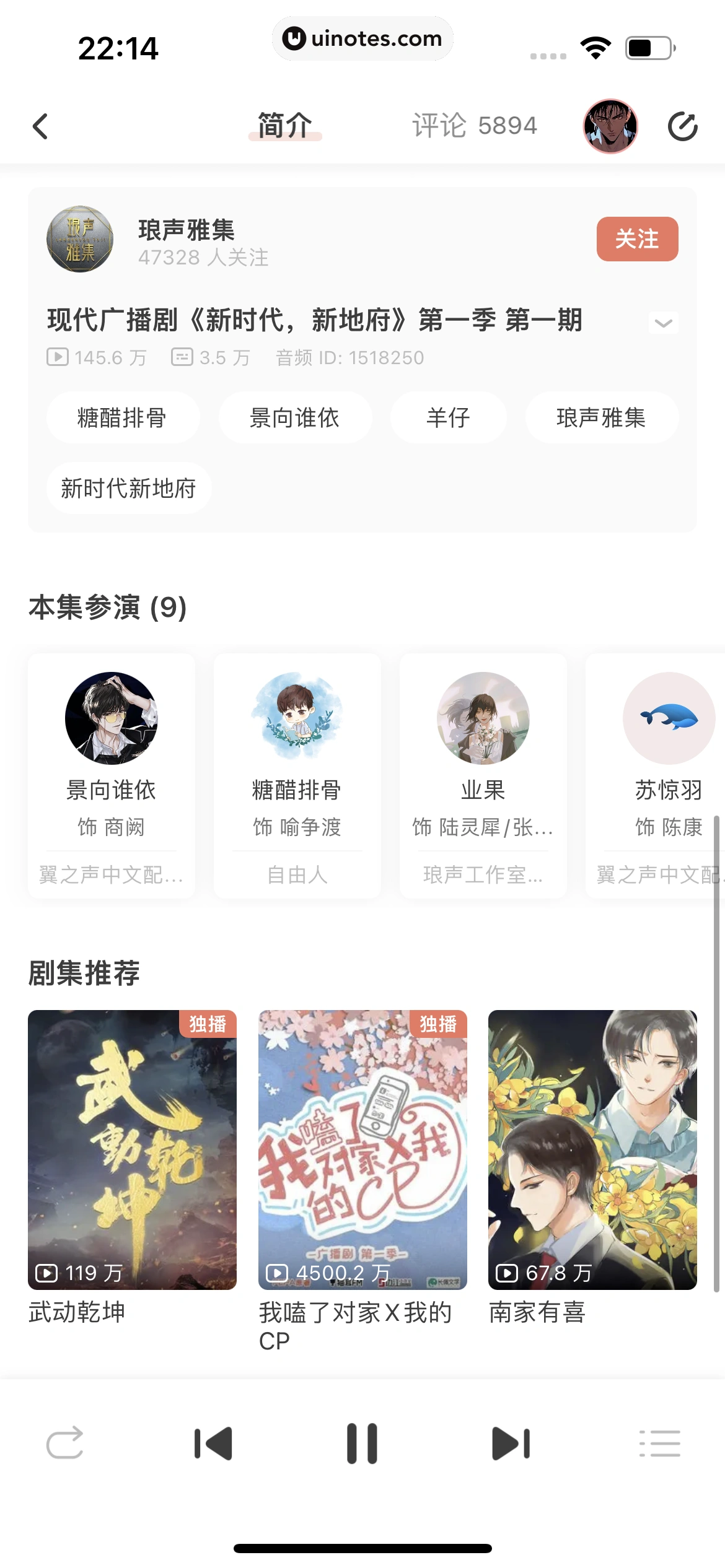
Task: Pause the audio playback
Action: click(x=362, y=1444)
